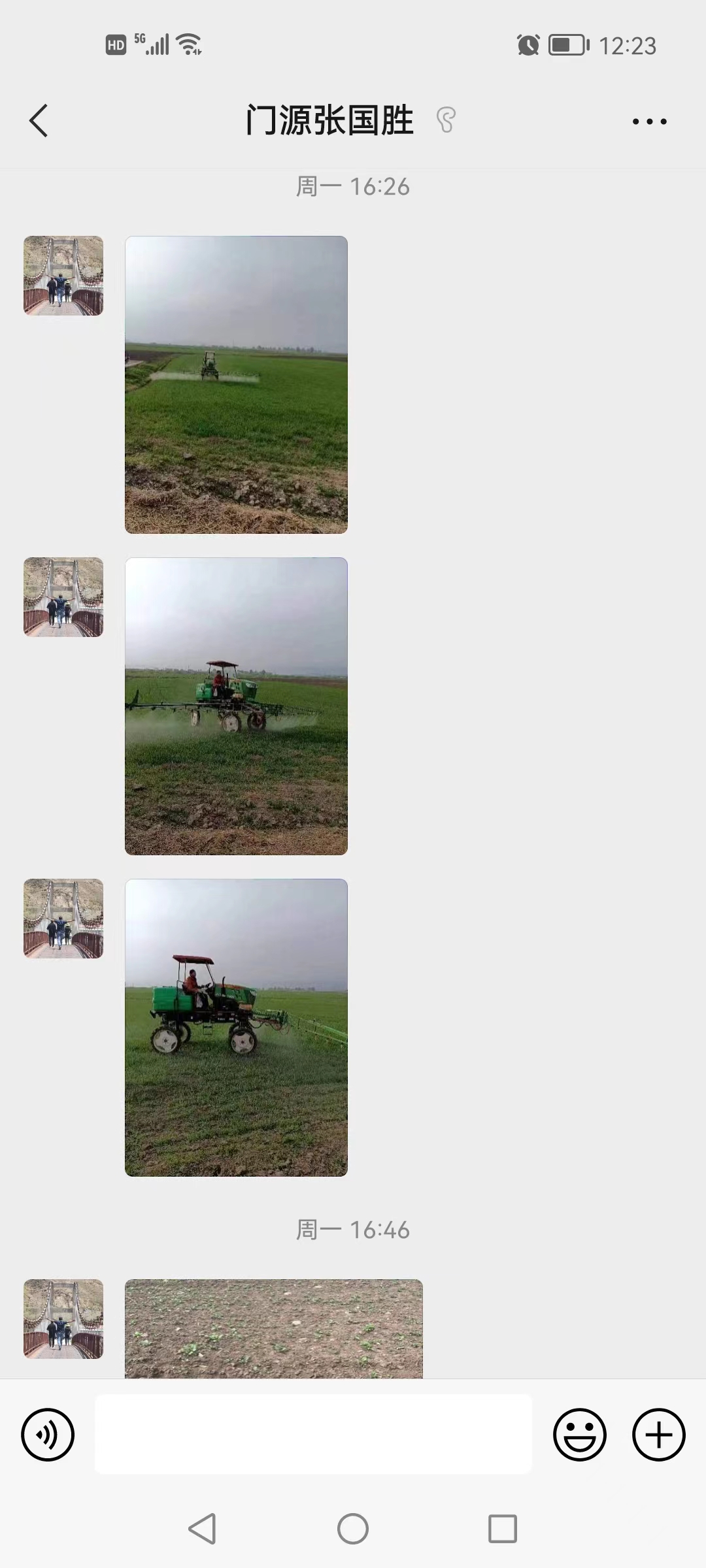Open the sender's avatar beside the first photo
The width and height of the screenshot is (706, 1568).
(x=63, y=276)
